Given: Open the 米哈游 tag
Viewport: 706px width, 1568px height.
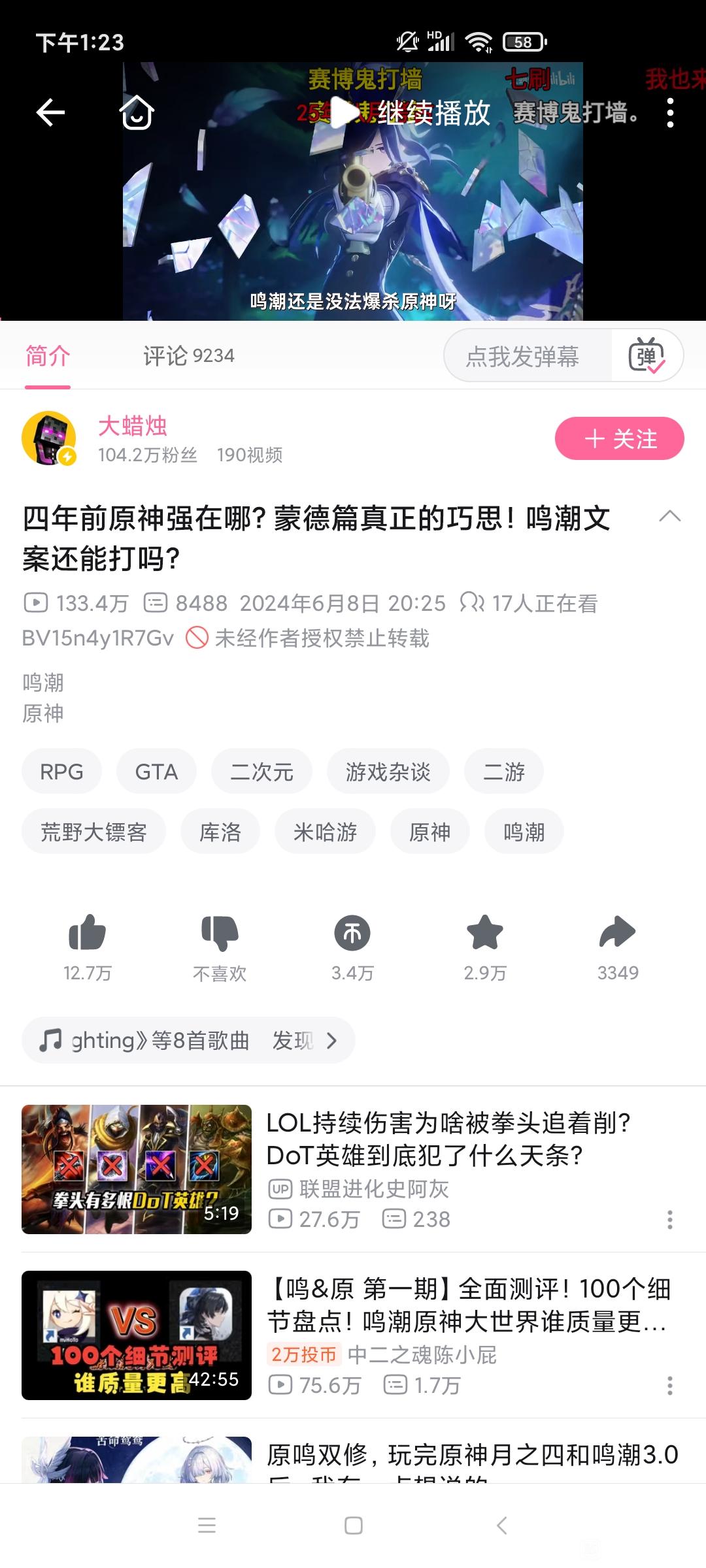Looking at the screenshot, I should click(x=325, y=832).
